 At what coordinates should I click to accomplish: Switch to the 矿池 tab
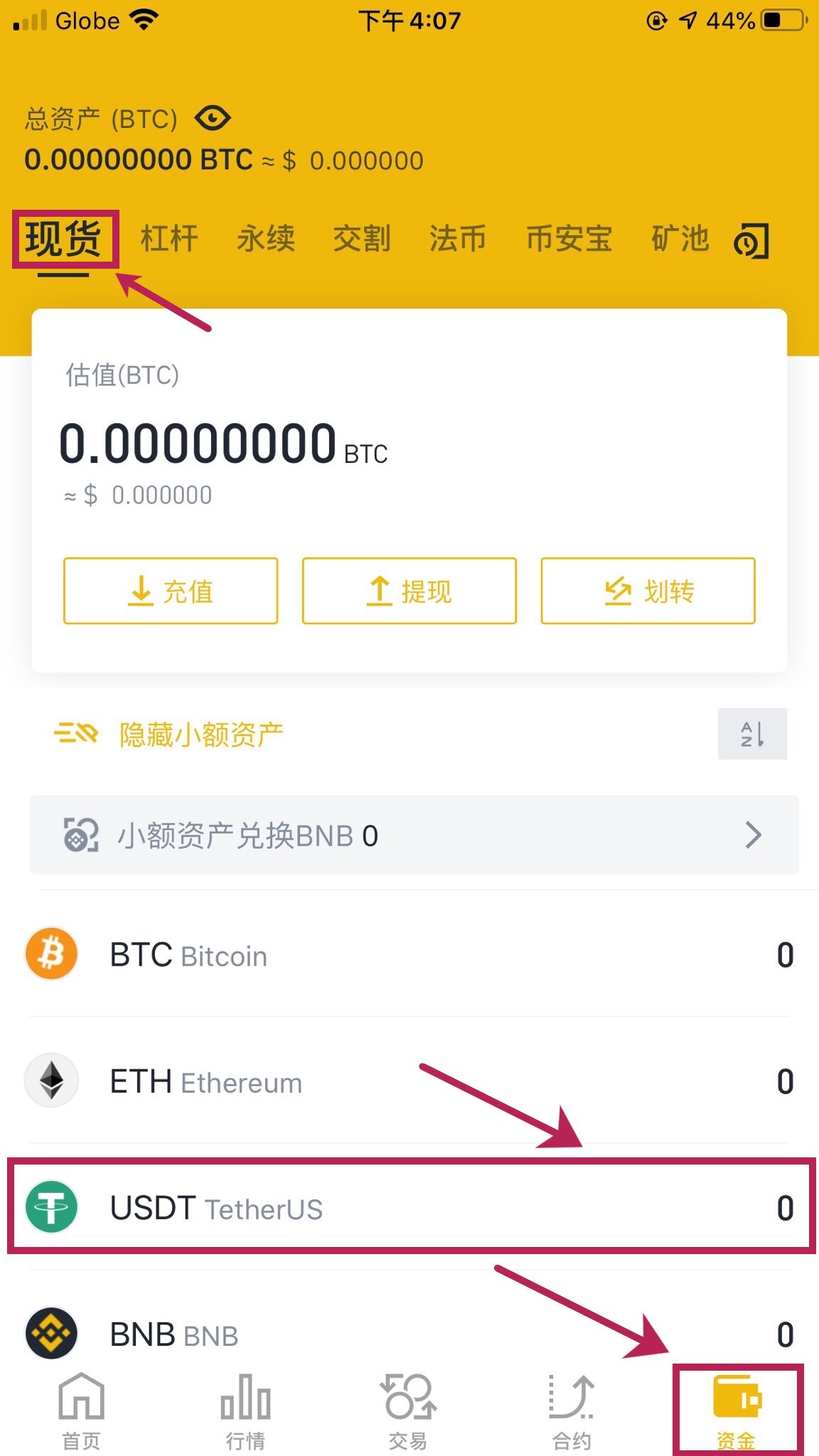click(x=680, y=239)
